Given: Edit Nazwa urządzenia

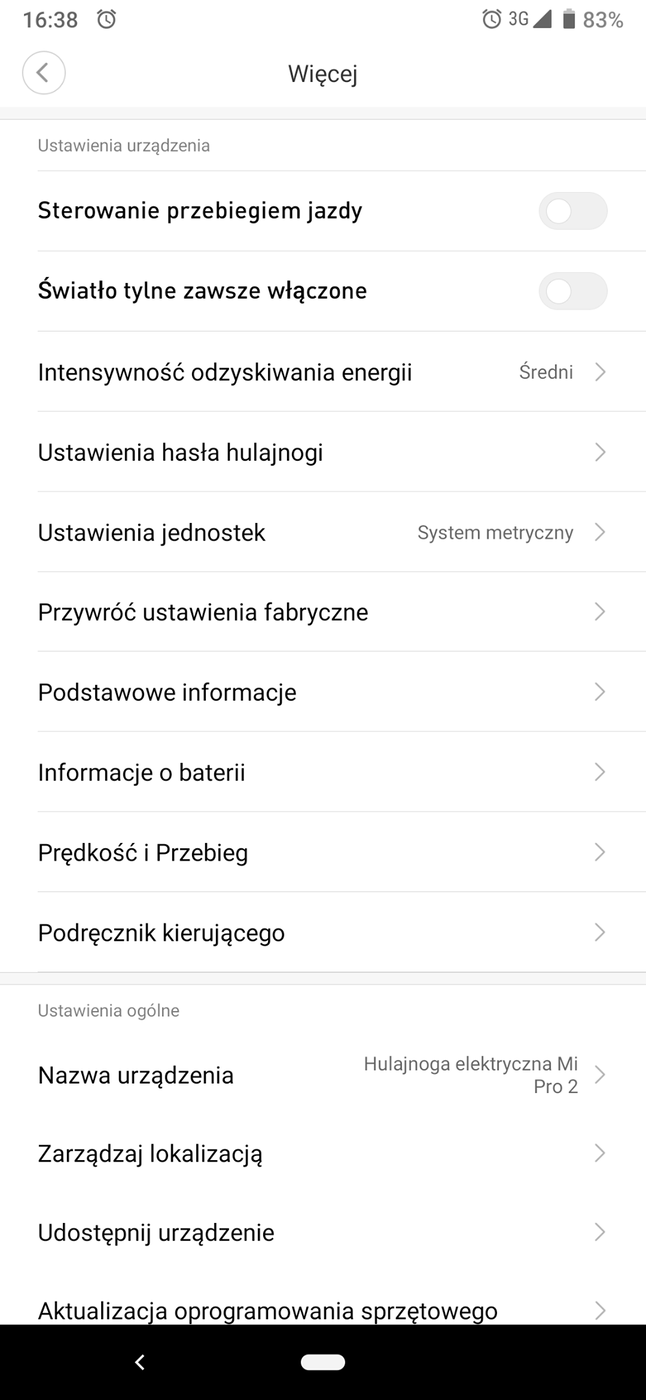Looking at the screenshot, I should (x=322, y=1075).
